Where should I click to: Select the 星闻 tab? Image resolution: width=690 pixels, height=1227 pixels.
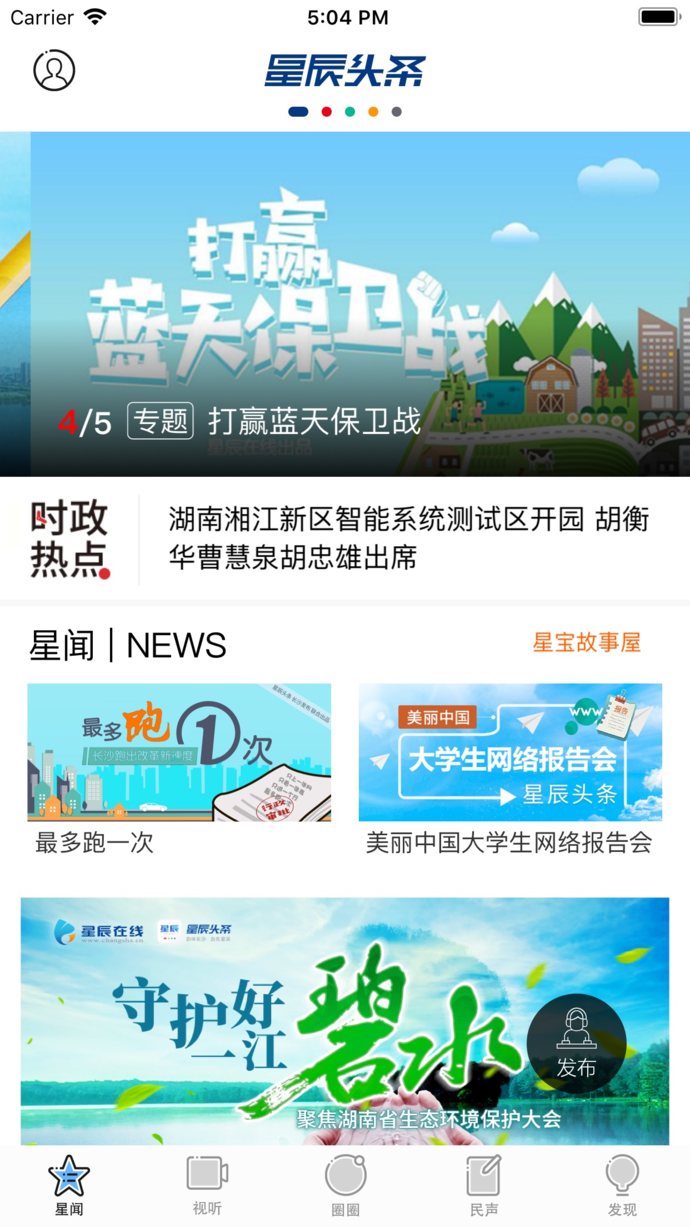pos(69,1186)
